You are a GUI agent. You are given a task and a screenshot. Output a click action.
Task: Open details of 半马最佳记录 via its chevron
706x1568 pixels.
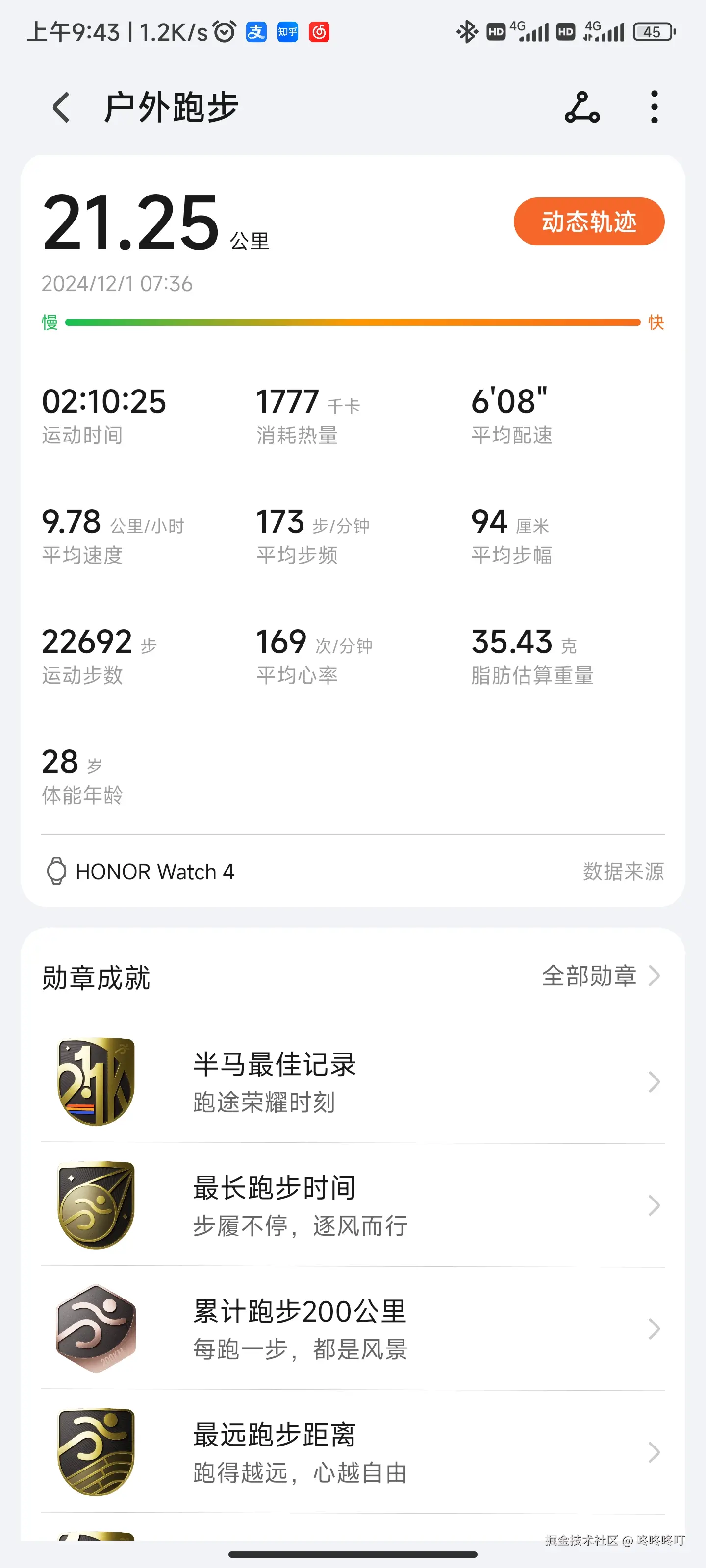tap(654, 1082)
